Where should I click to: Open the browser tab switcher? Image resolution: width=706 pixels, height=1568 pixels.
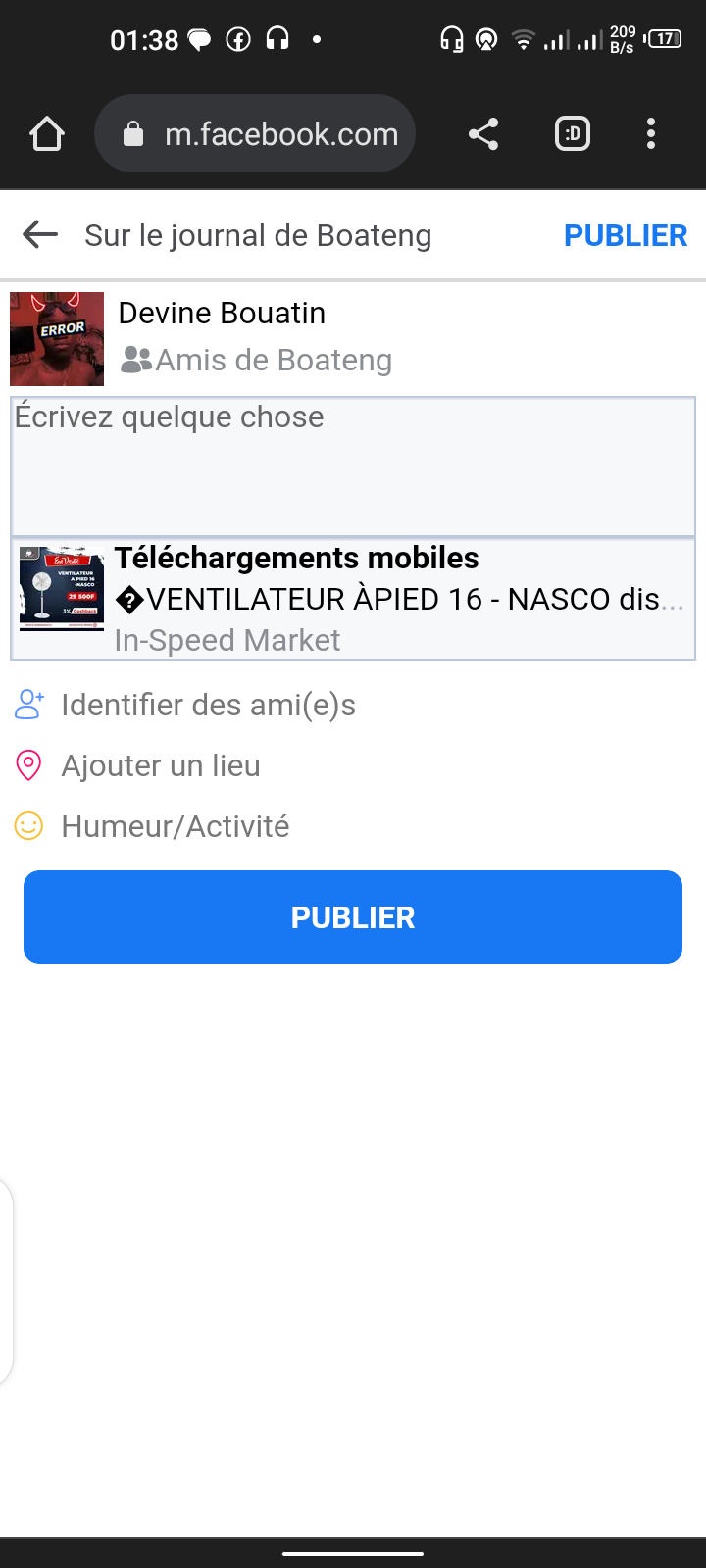click(573, 134)
